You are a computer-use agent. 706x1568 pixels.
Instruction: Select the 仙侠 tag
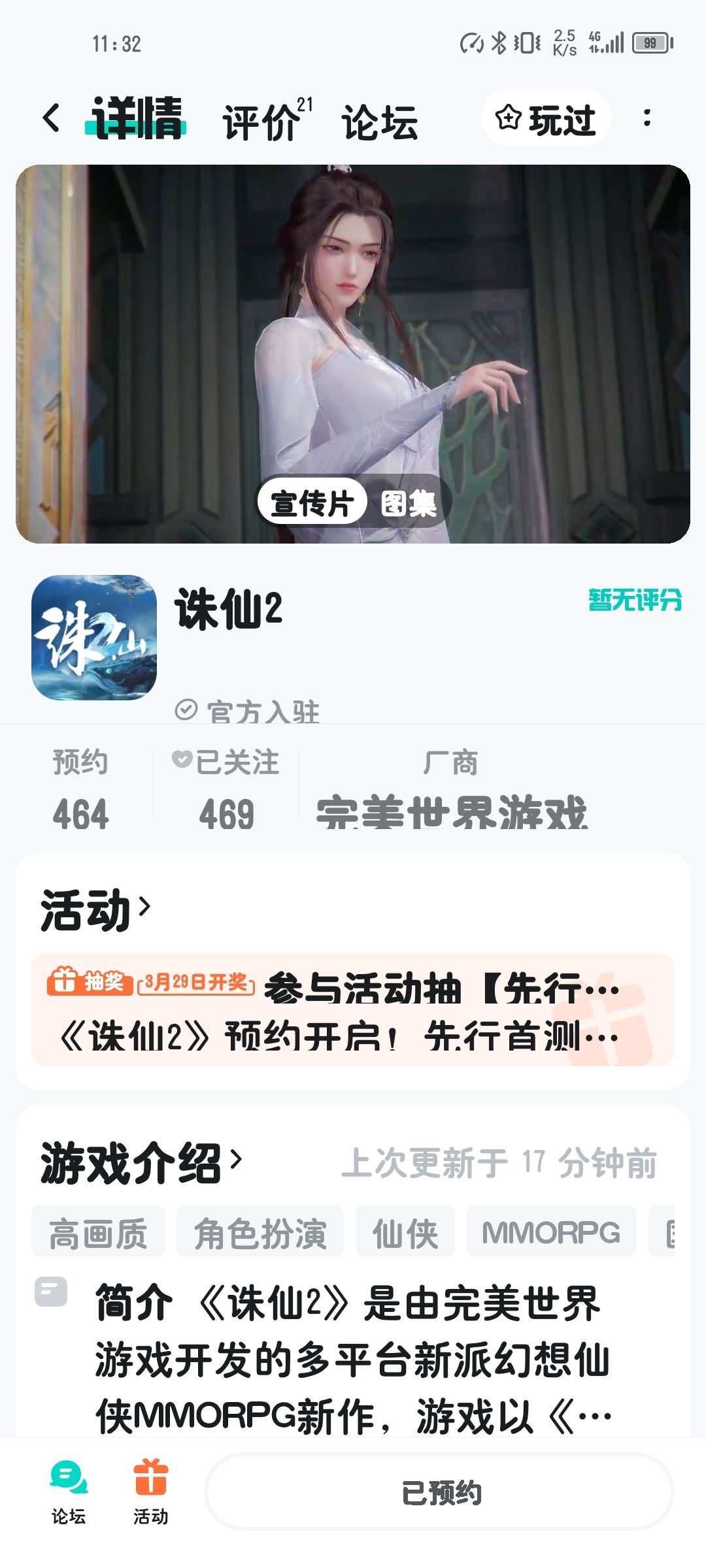click(405, 1232)
